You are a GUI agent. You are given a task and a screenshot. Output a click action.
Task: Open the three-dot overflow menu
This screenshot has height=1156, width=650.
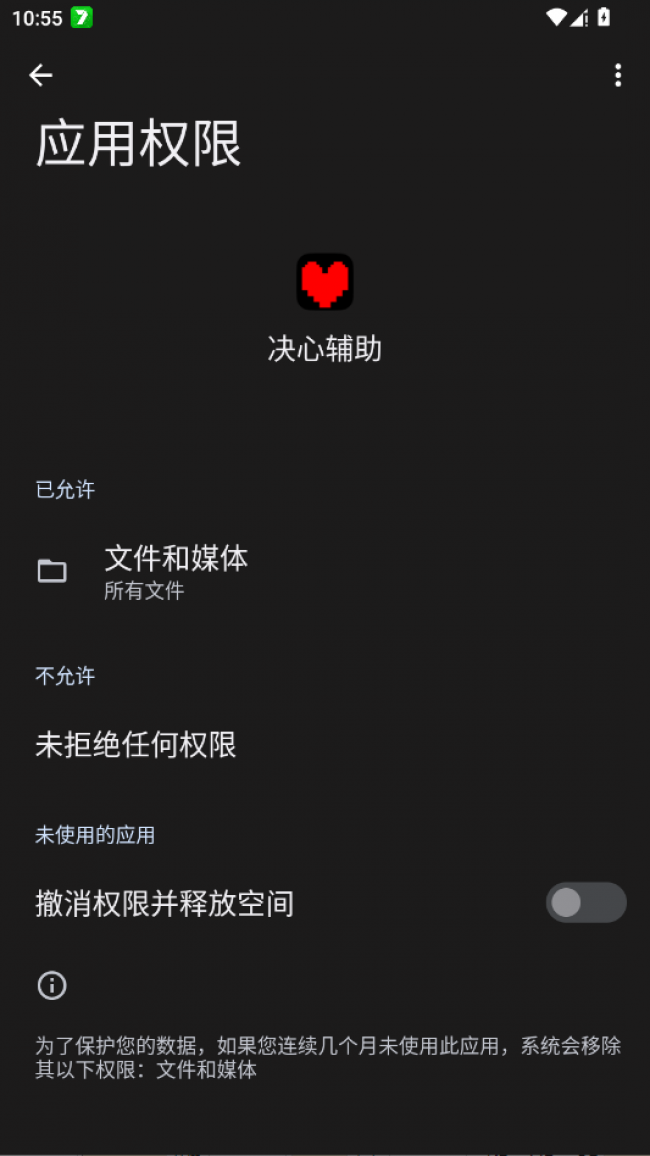coord(617,75)
